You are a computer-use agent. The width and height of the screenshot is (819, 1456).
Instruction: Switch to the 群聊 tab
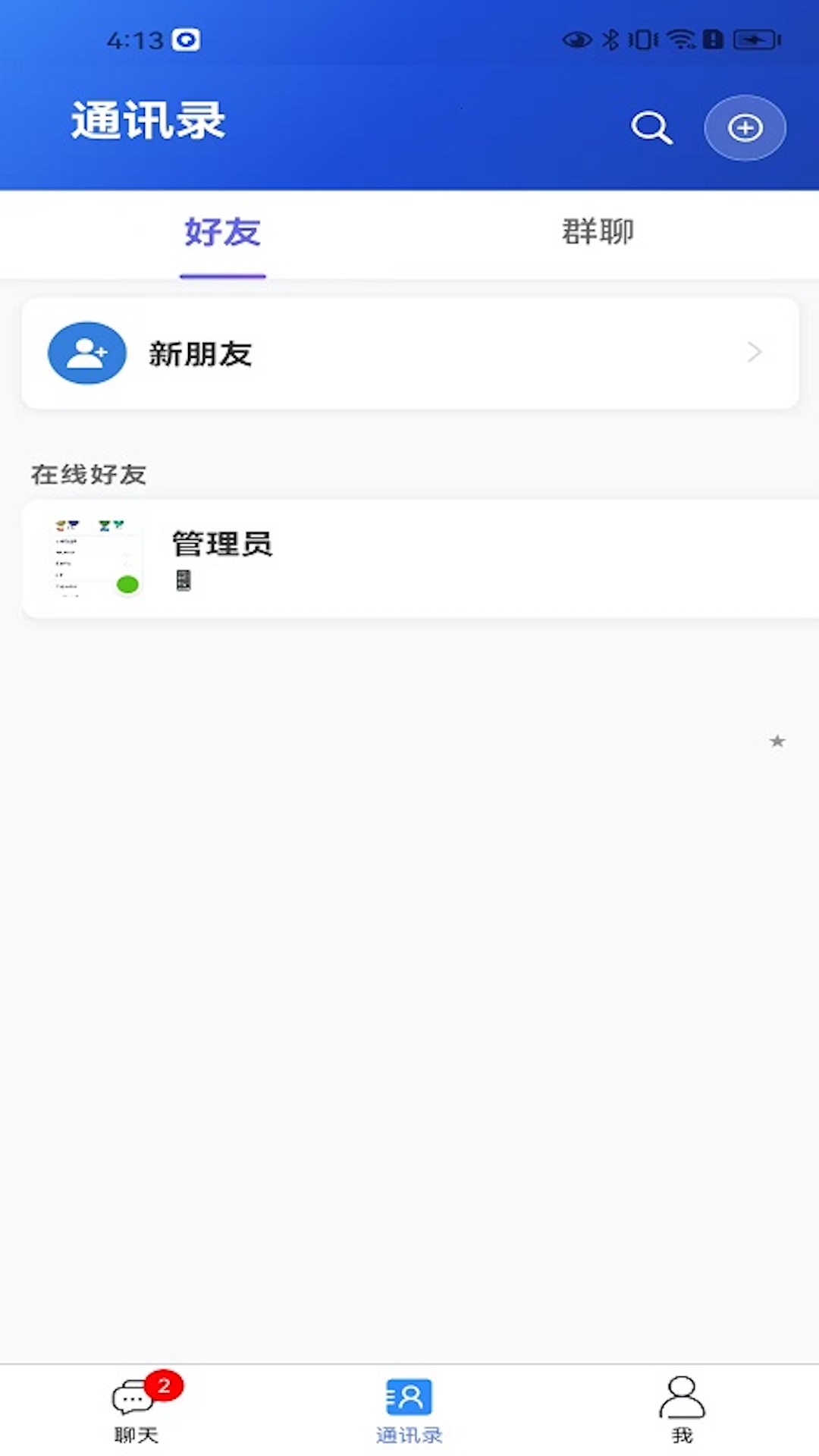click(x=598, y=232)
